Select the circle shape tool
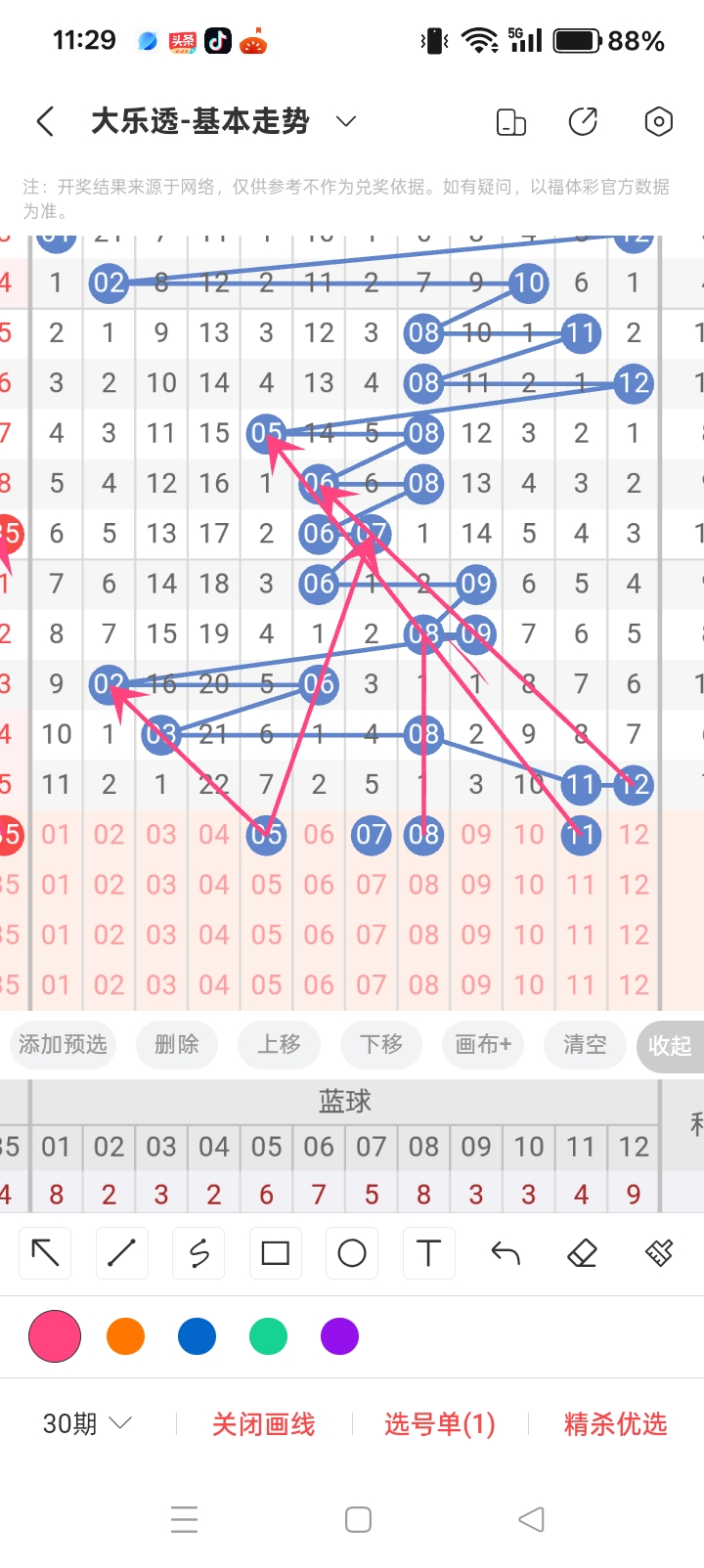Image resolution: width=704 pixels, height=1568 pixels. (x=351, y=1252)
